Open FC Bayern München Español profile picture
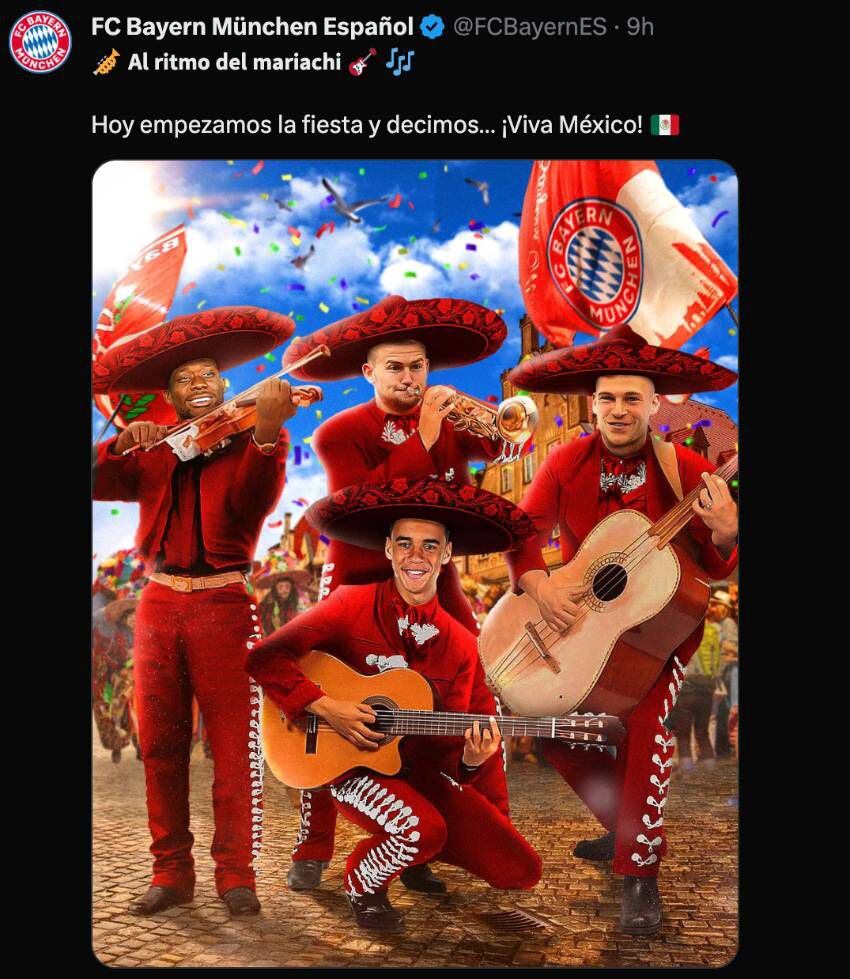 [x=40, y=42]
